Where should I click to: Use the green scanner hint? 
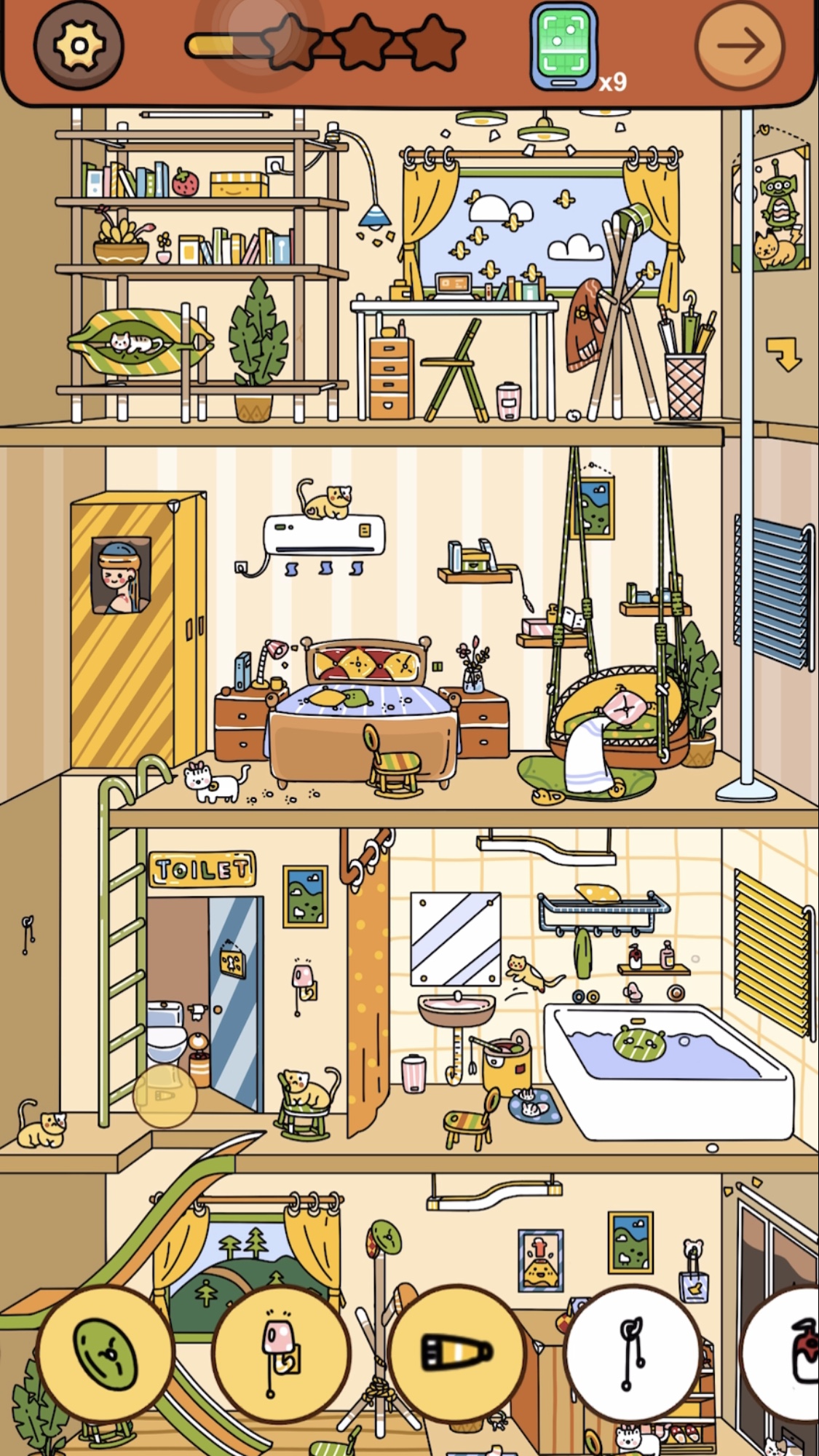point(564,45)
